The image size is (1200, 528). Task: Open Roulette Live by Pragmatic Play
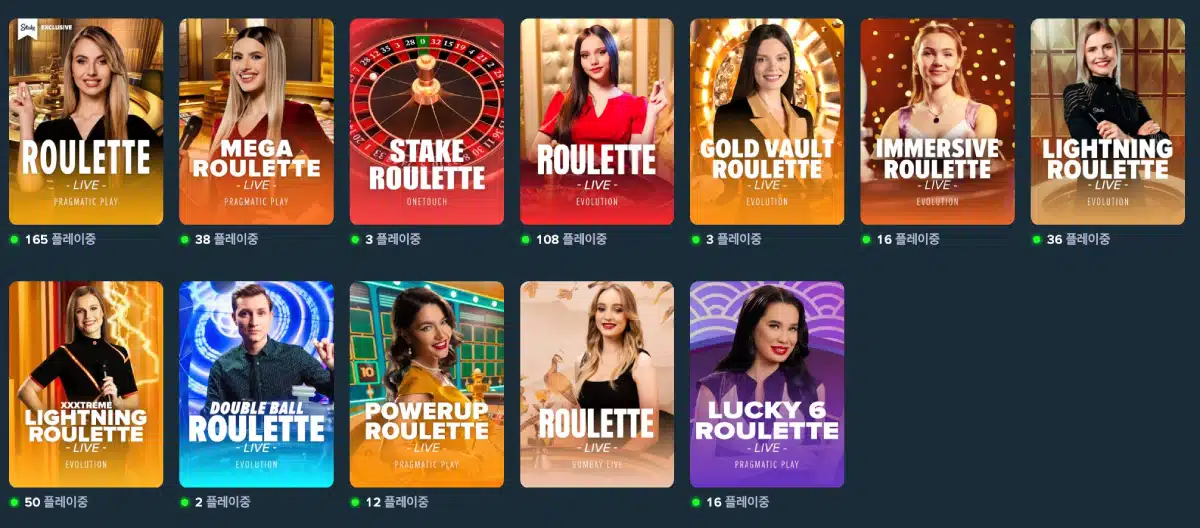tap(86, 122)
